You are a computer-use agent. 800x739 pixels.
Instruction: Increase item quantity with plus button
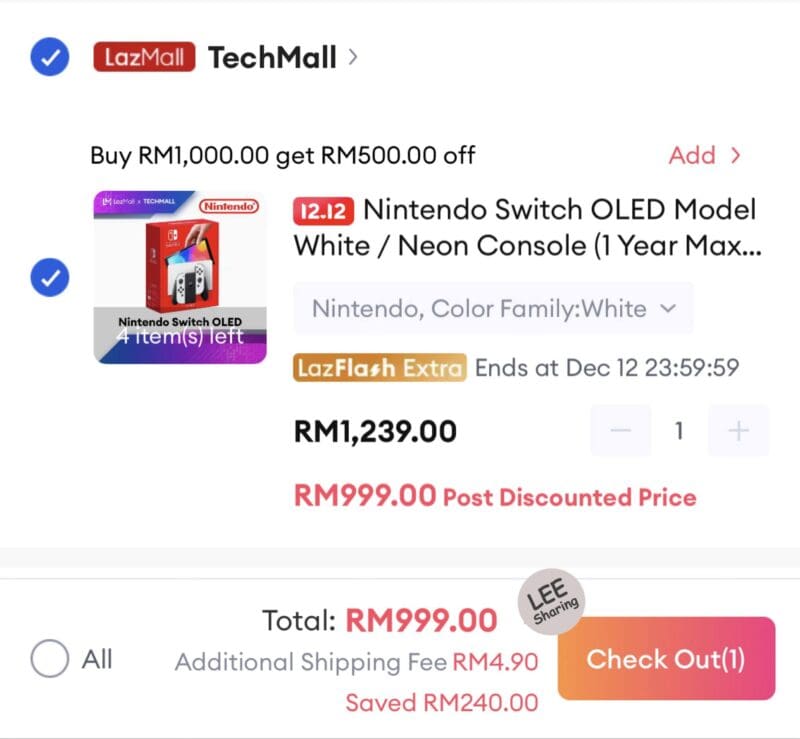tap(738, 431)
